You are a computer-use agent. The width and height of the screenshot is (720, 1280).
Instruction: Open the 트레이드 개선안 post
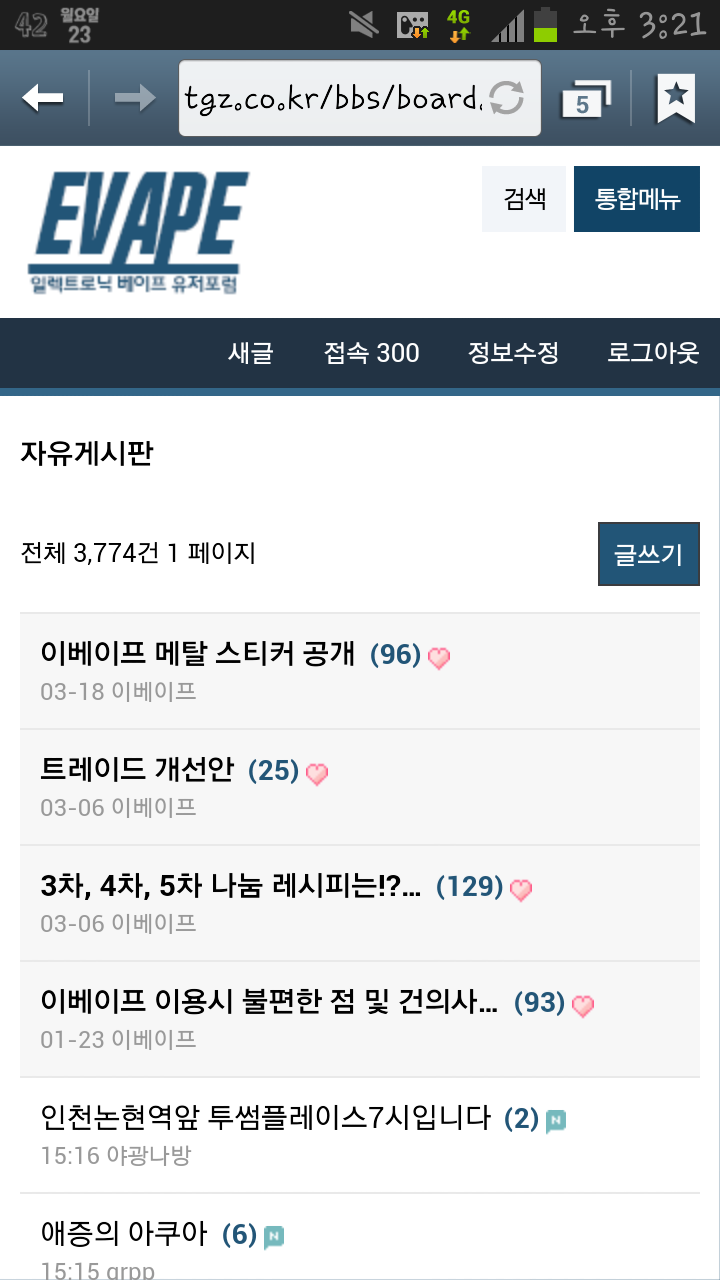tap(137, 770)
